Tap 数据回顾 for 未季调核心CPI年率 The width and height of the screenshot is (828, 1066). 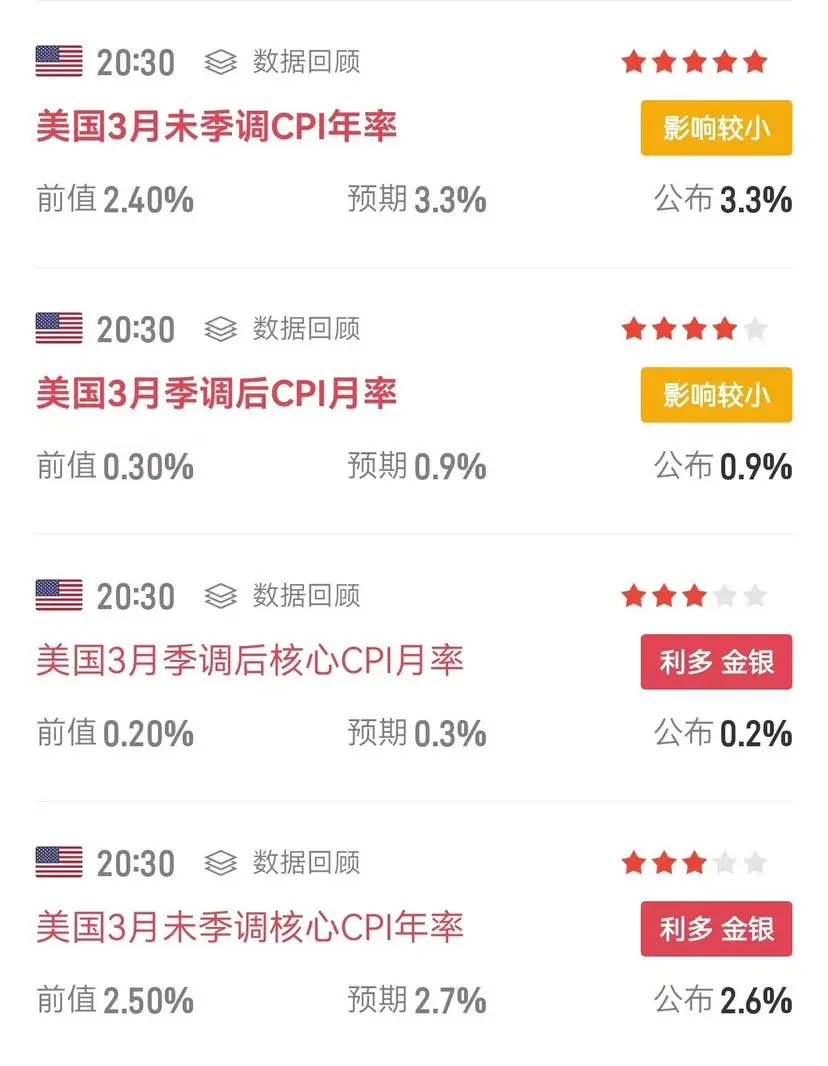click(283, 863)
